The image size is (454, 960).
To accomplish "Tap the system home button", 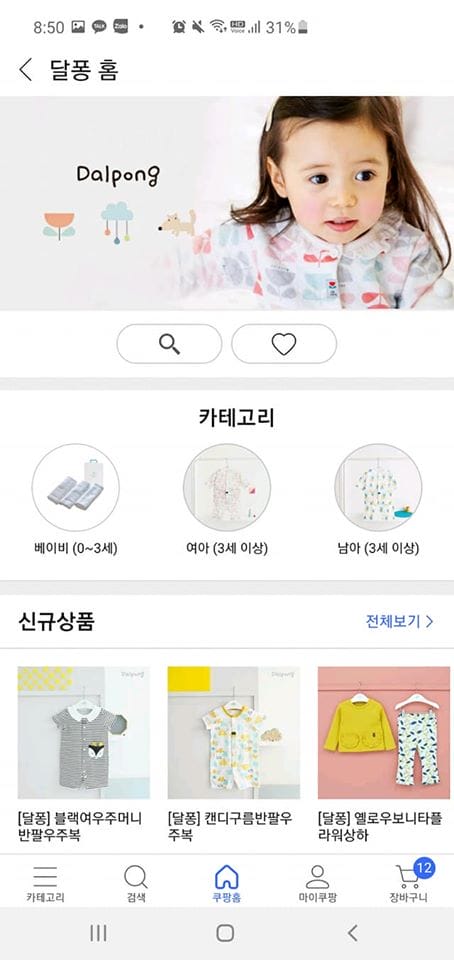I will 225,933.
